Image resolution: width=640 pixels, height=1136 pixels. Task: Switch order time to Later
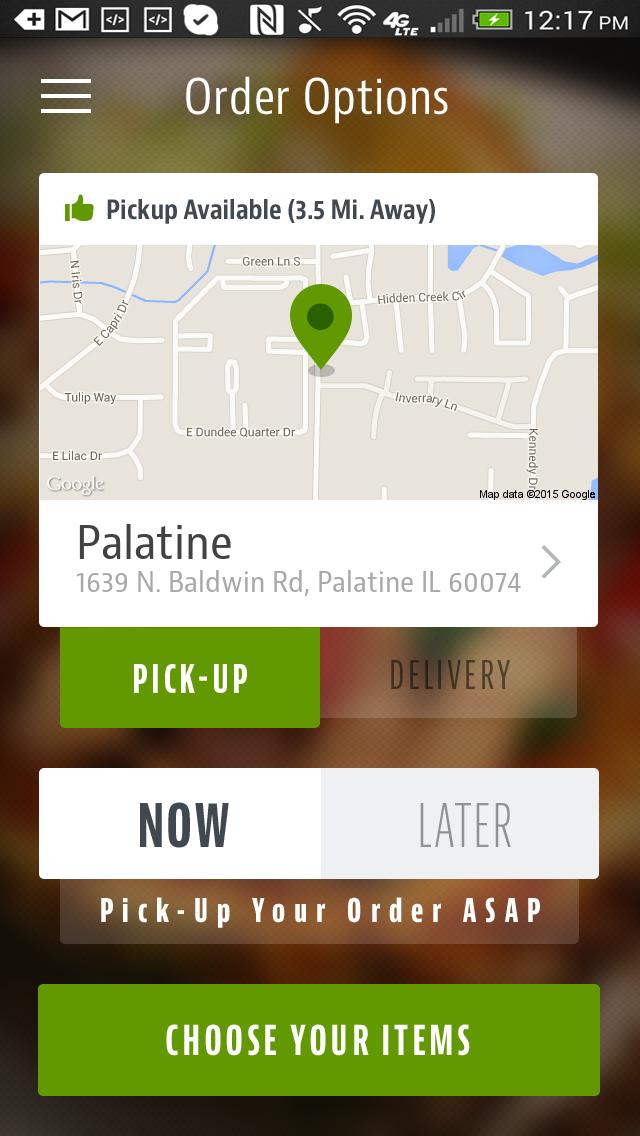tap(462, 824)
